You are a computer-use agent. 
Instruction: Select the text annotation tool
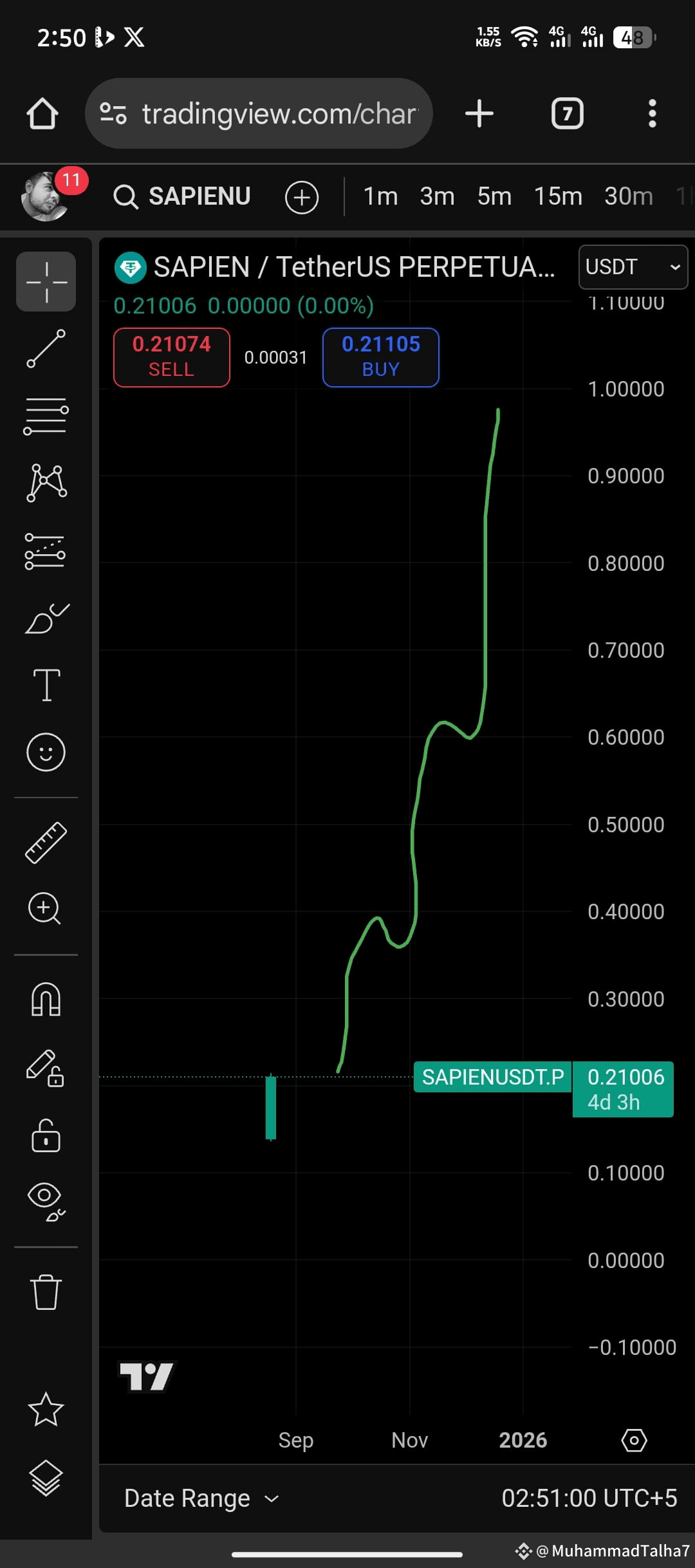(x=46, y=685)
